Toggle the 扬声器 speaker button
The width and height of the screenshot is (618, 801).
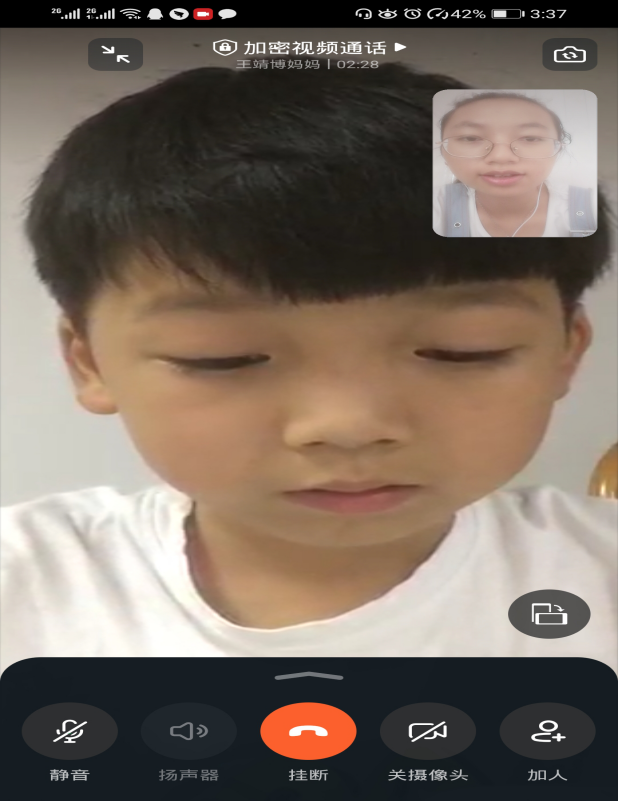[189, 732]
